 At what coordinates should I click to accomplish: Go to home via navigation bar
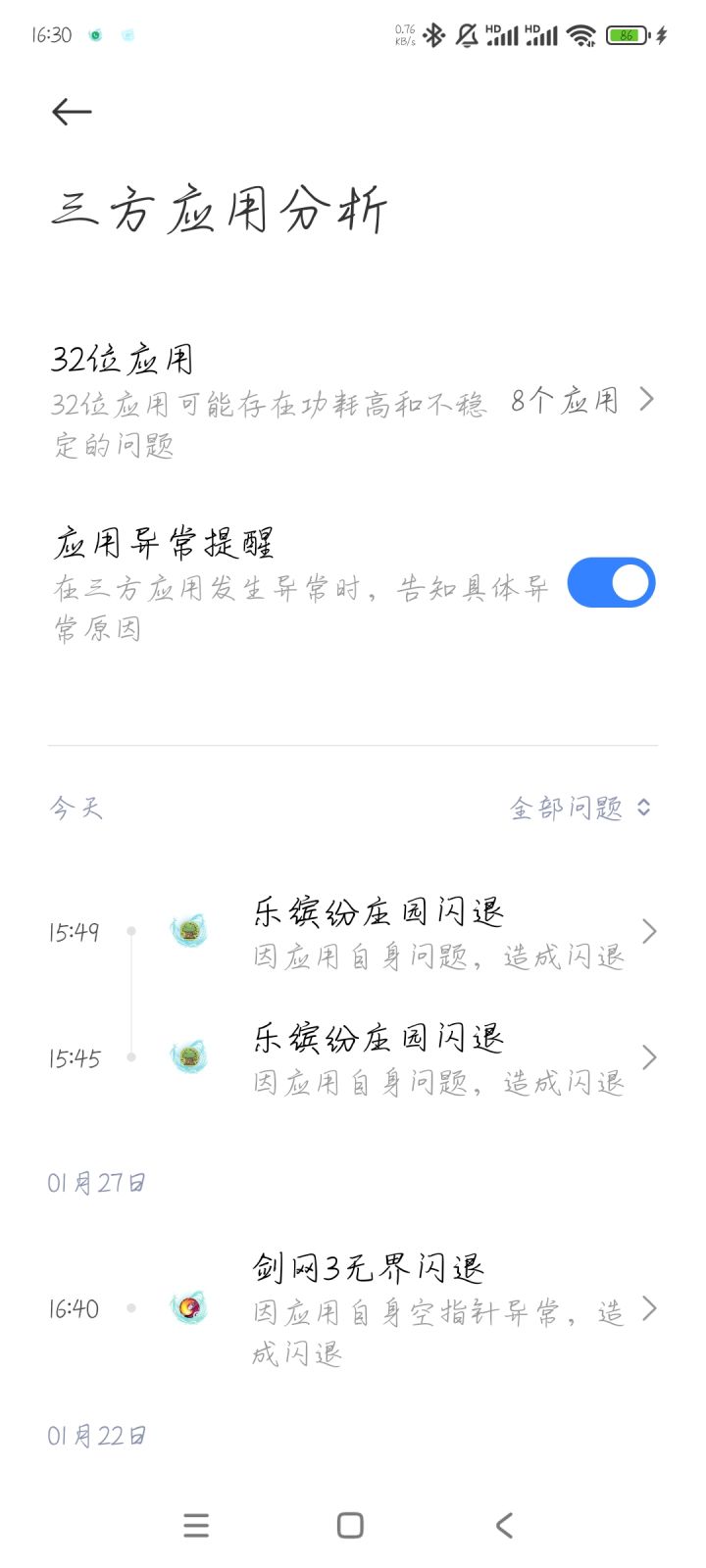[350, 1525]
